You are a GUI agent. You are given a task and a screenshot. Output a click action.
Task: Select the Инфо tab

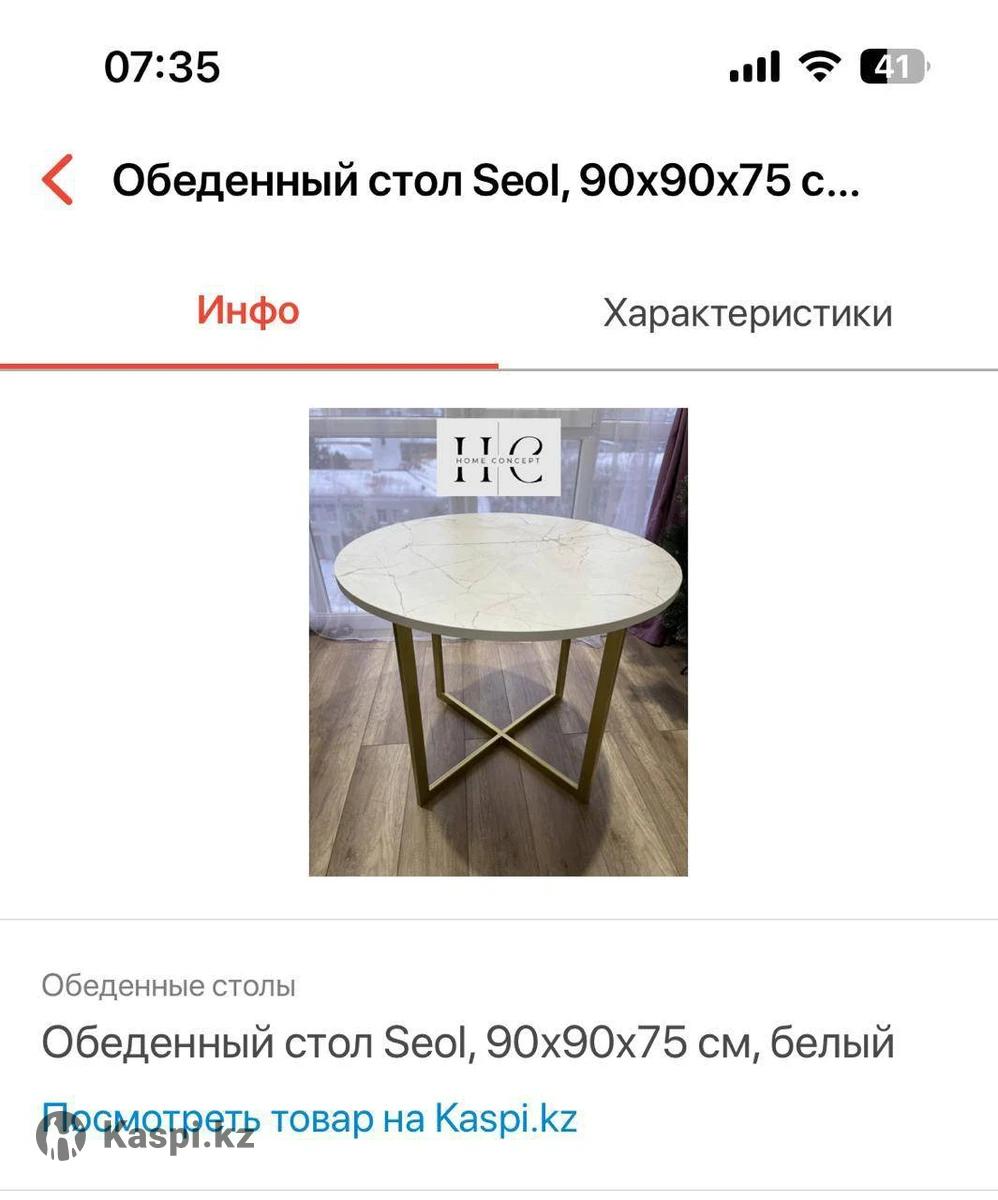click(248, 311)
